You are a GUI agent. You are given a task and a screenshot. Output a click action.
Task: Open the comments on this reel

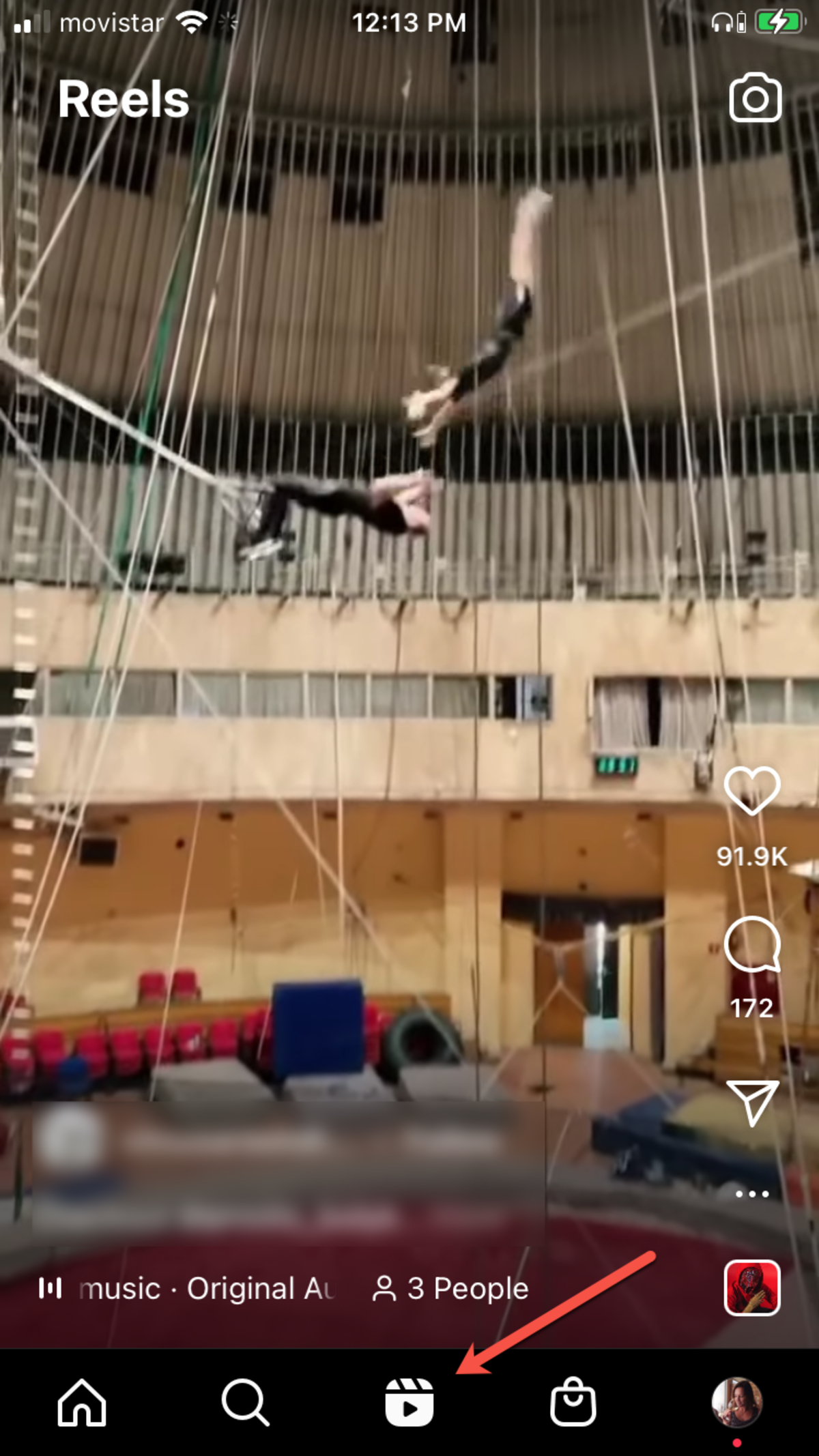751,945
